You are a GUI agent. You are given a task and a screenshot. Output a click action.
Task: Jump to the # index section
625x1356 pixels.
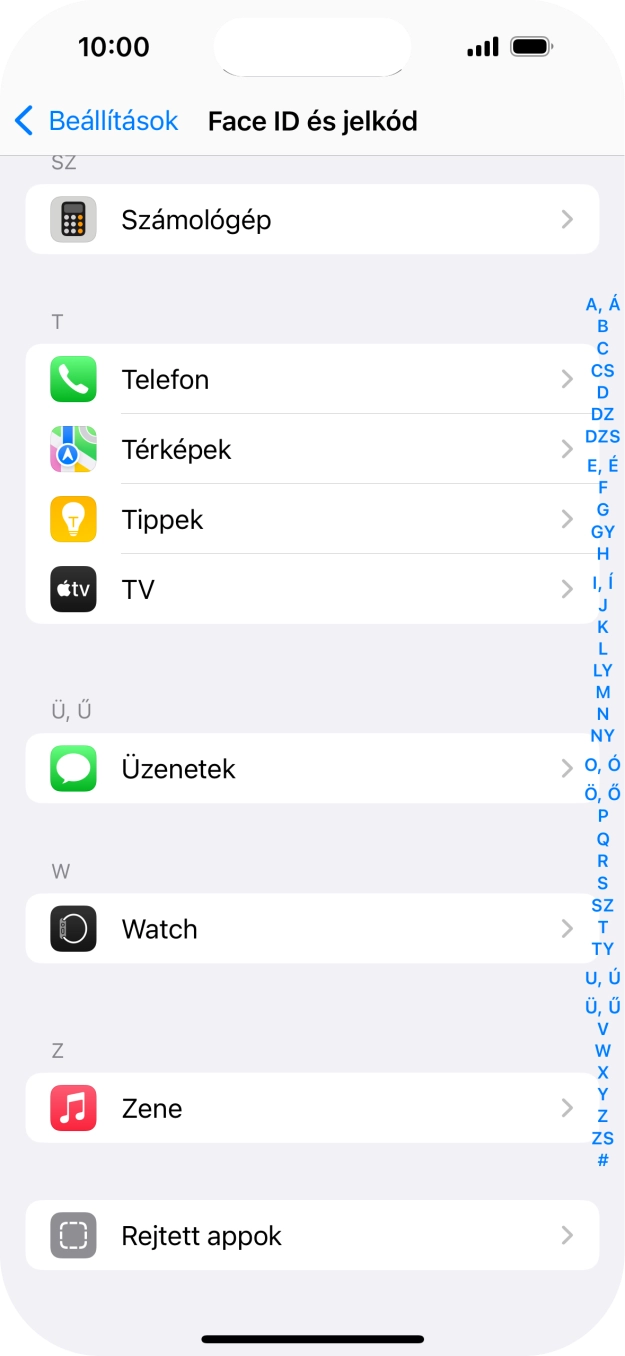click(x=603, y=1160)
